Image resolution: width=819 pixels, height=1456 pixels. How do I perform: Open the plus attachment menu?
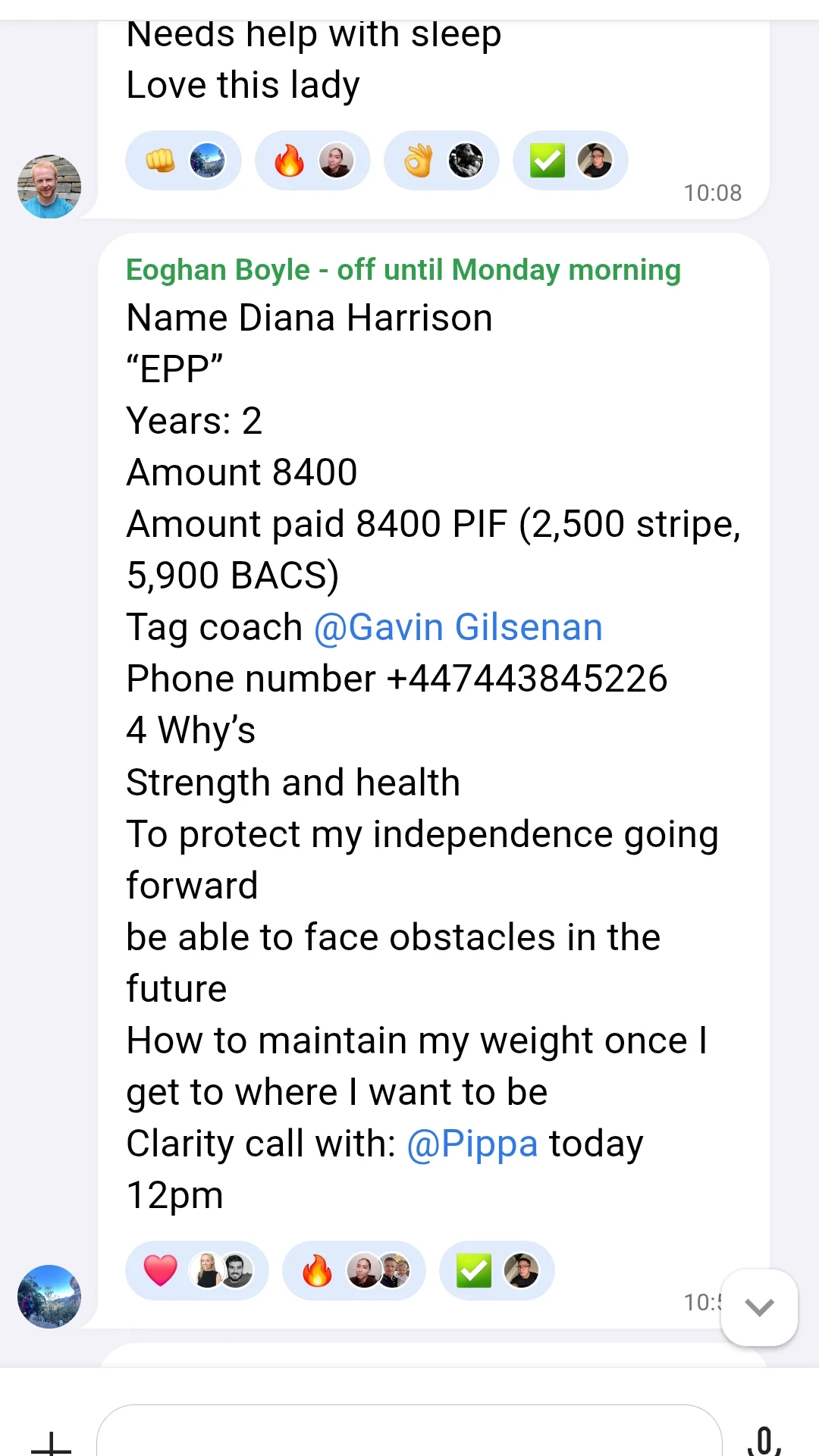pos(51,1442)
